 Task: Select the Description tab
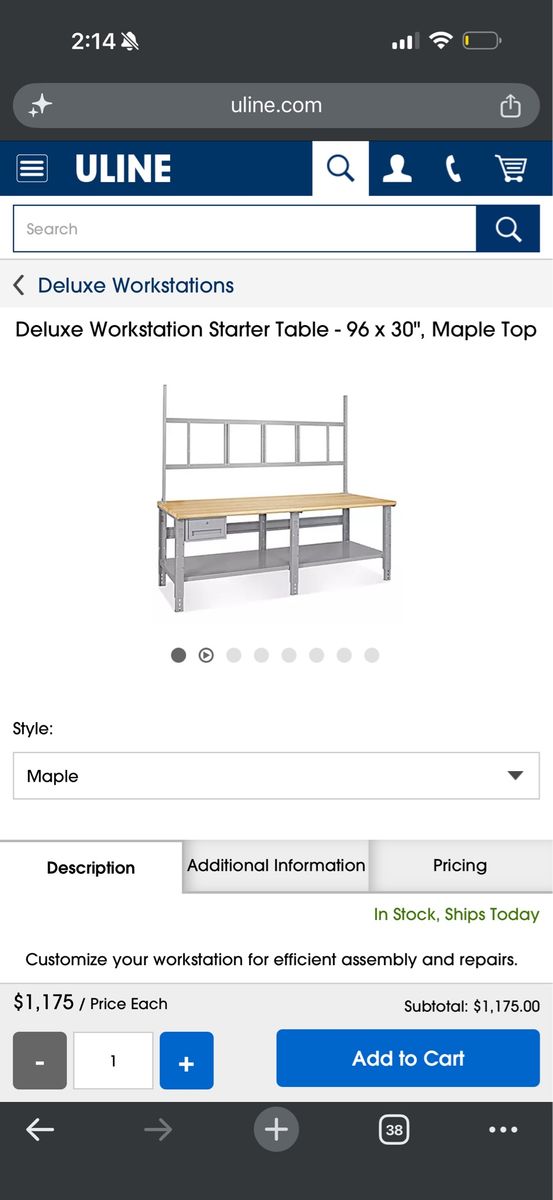tap(91, 867)
